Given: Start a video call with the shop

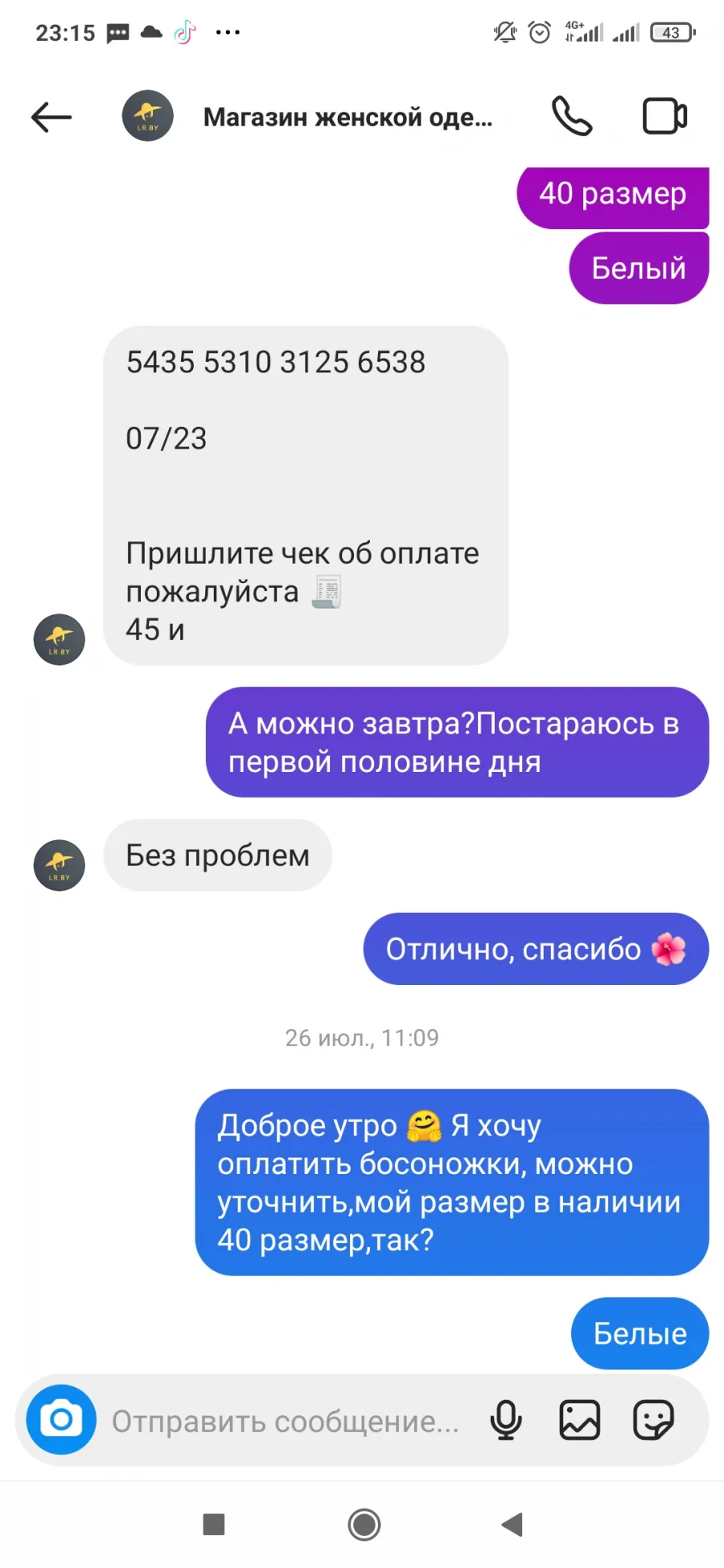Looking at the screenshot, I should (664, 117).
